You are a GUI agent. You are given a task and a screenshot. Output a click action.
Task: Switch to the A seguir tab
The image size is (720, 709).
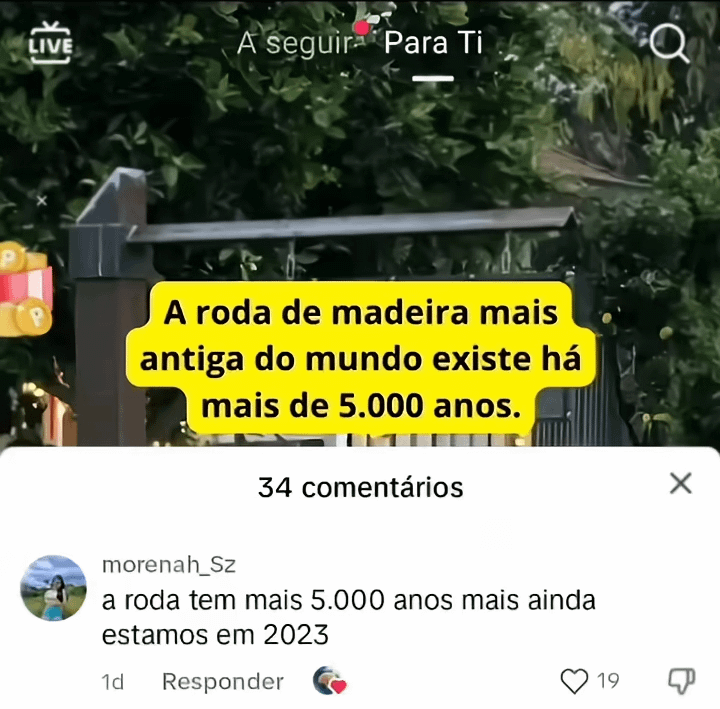click(296, 44)
